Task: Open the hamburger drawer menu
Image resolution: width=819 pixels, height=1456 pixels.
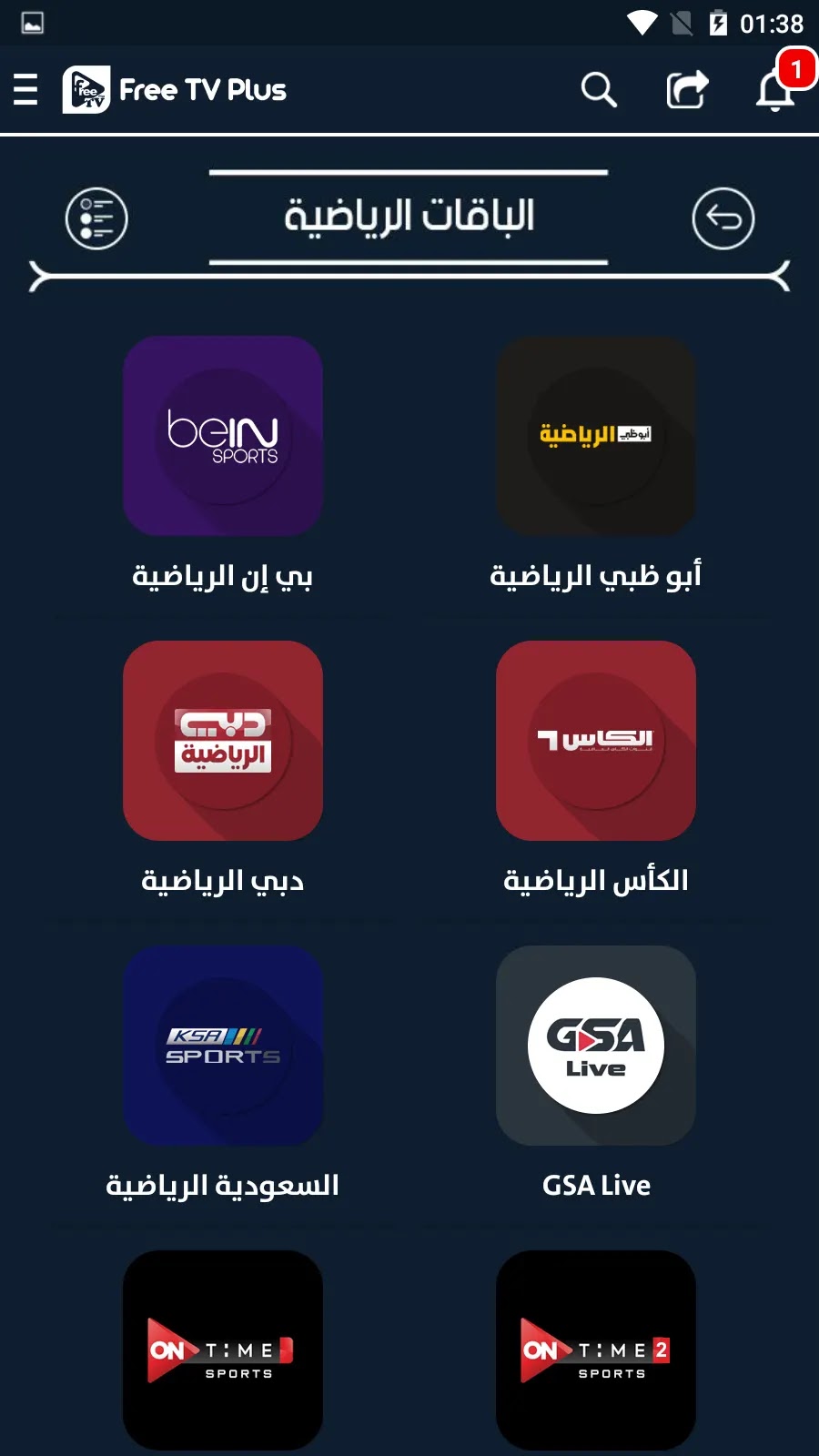Action: pos(25,89)
